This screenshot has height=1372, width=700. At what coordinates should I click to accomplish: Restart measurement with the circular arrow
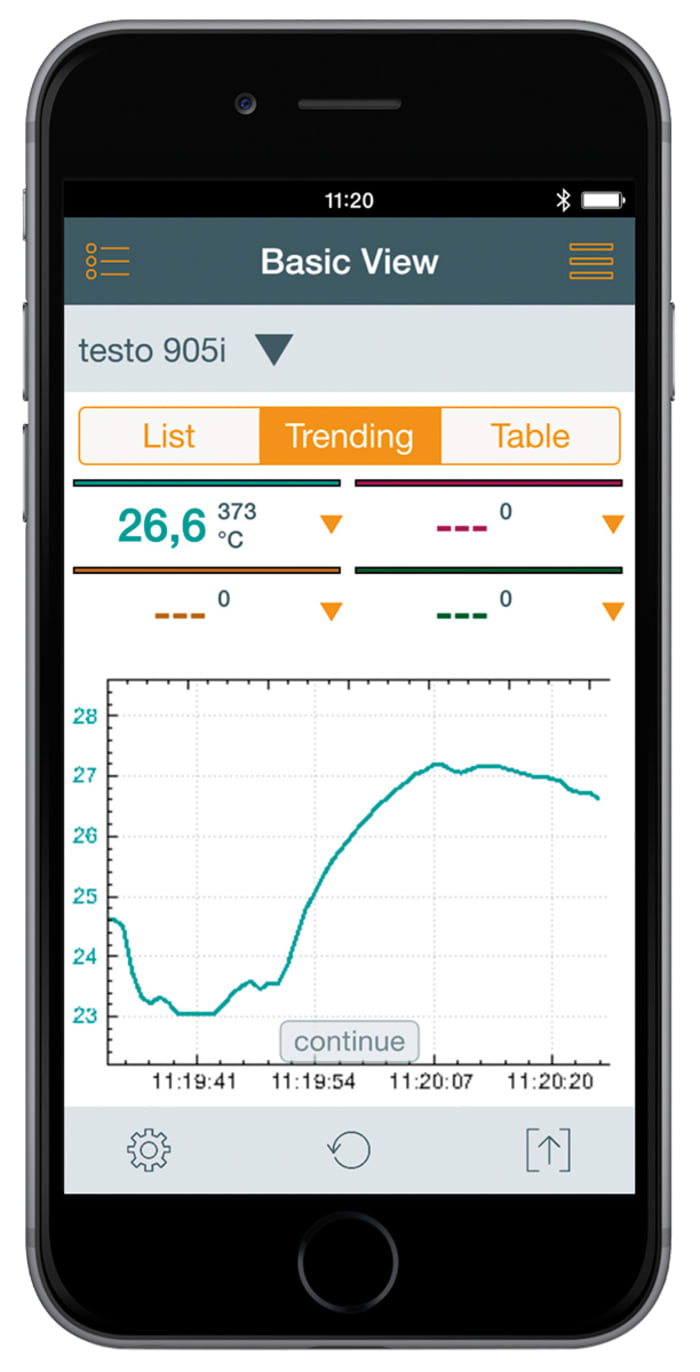[349, 1151]
